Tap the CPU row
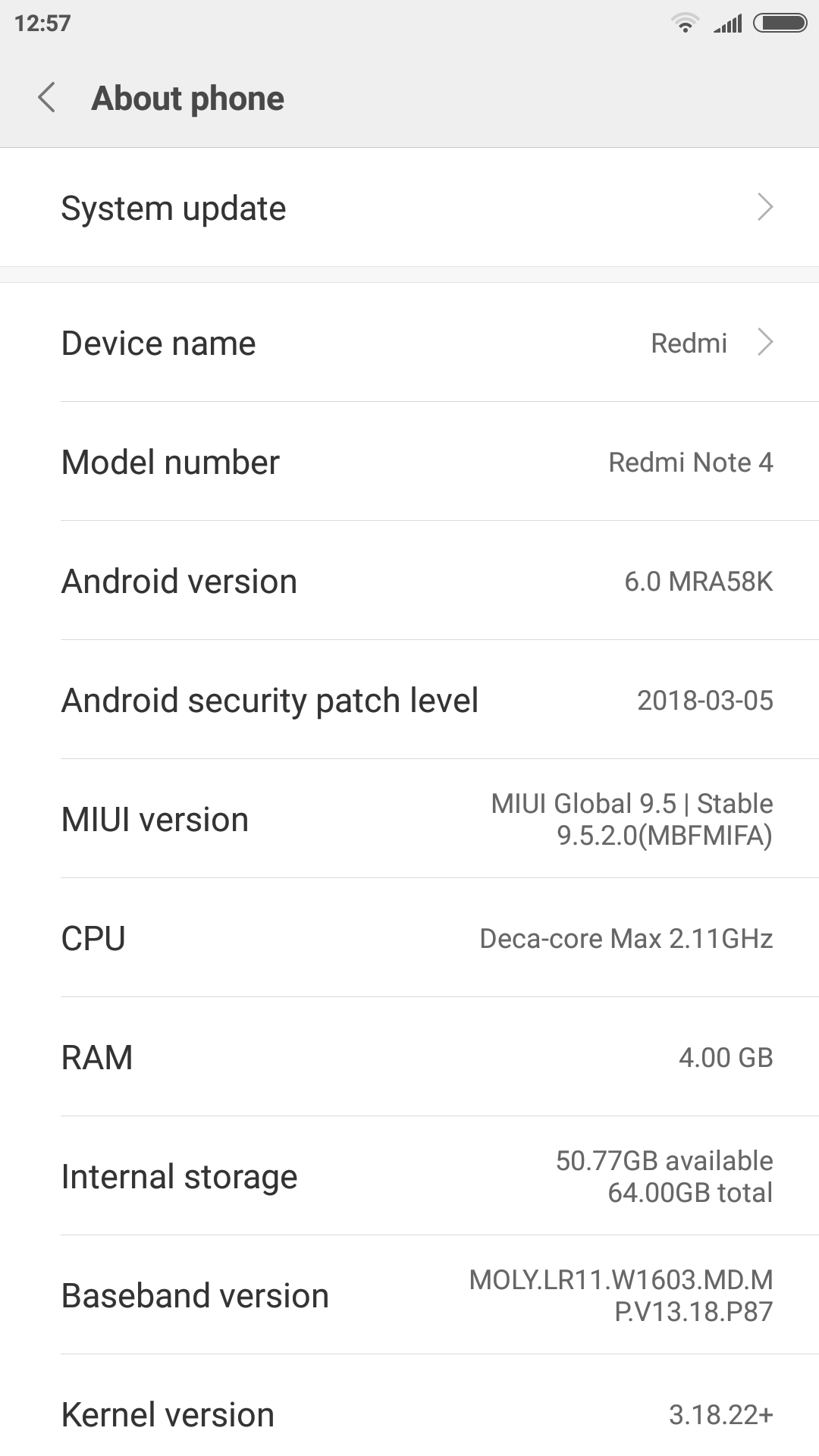819x1456 pixels. [x=409, y=938]
